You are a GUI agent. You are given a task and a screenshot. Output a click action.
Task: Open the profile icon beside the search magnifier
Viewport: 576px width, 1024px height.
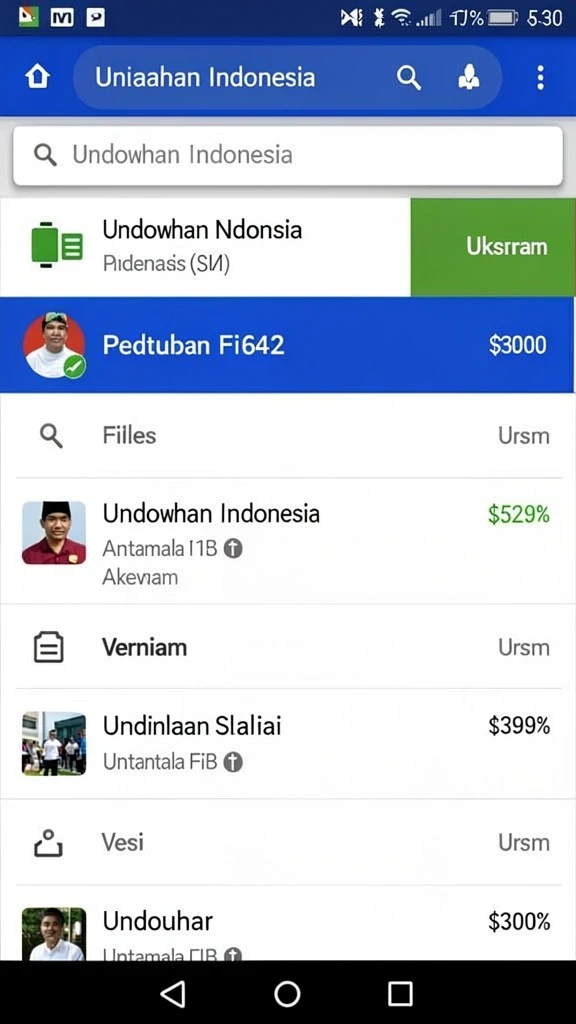tap(468, 78)
